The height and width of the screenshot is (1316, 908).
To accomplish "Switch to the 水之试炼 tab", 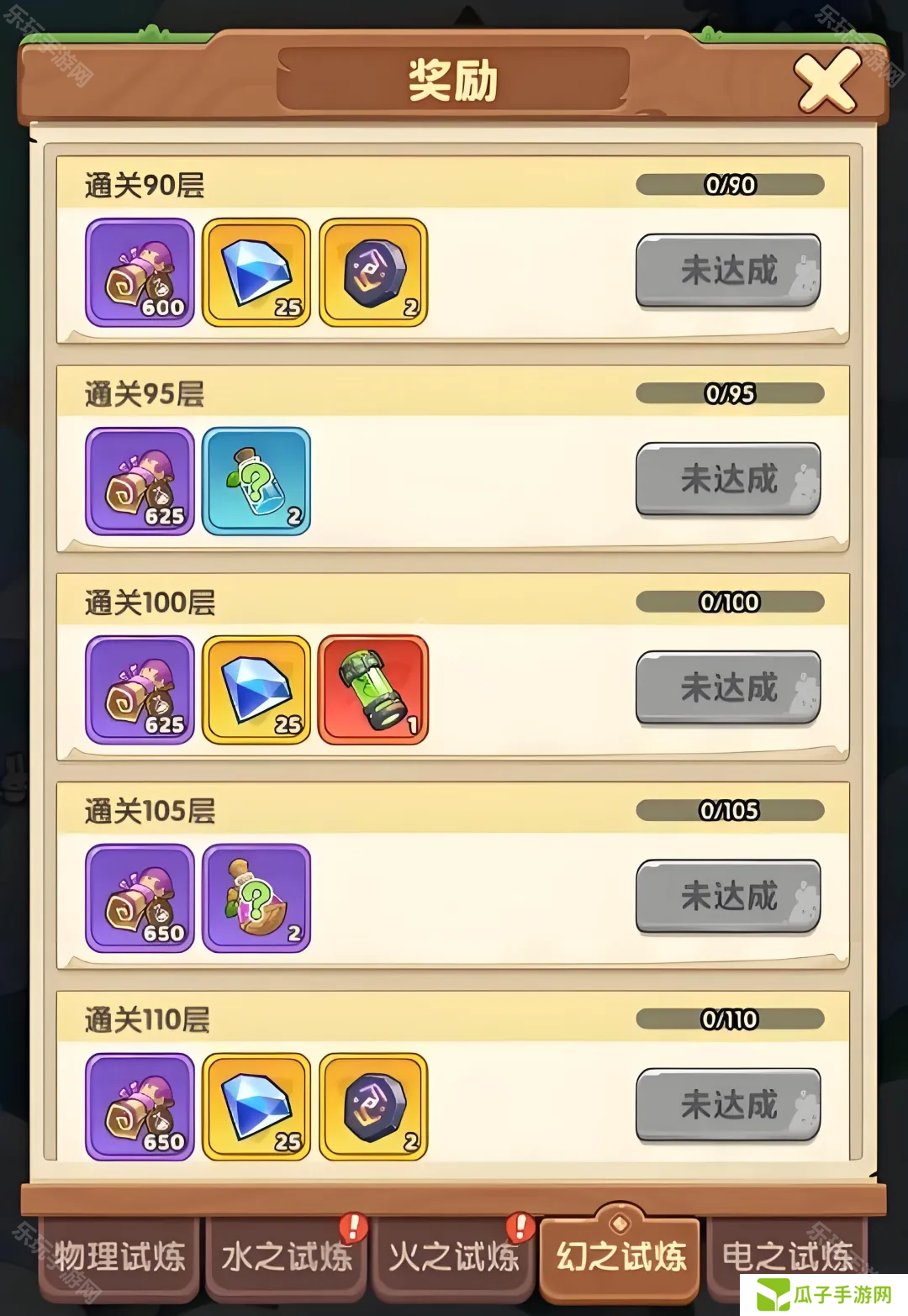I will (x=286, y=1256).
